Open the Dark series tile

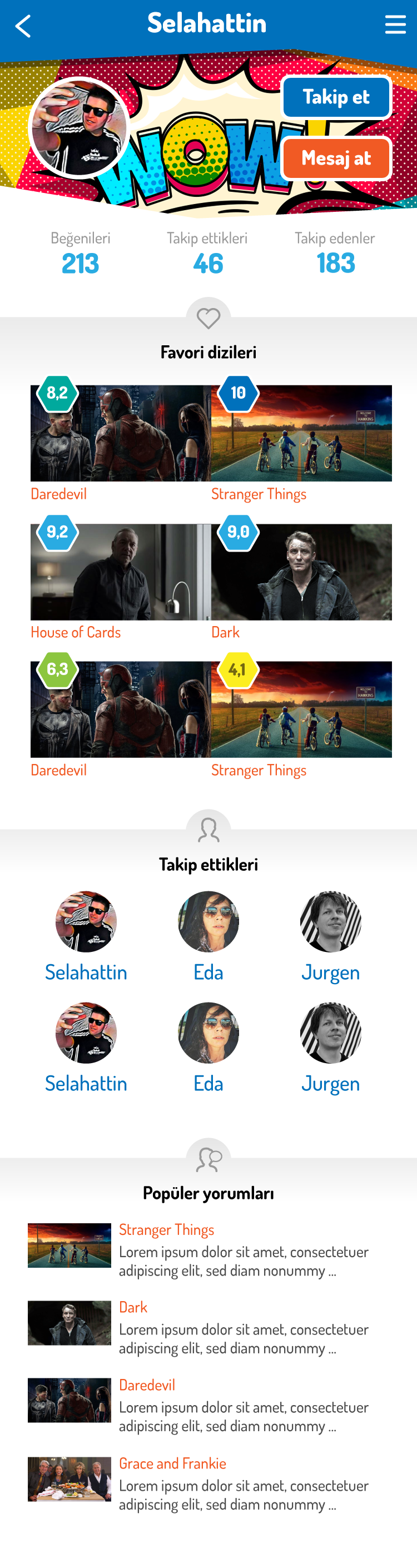click(x=301, y=572)
